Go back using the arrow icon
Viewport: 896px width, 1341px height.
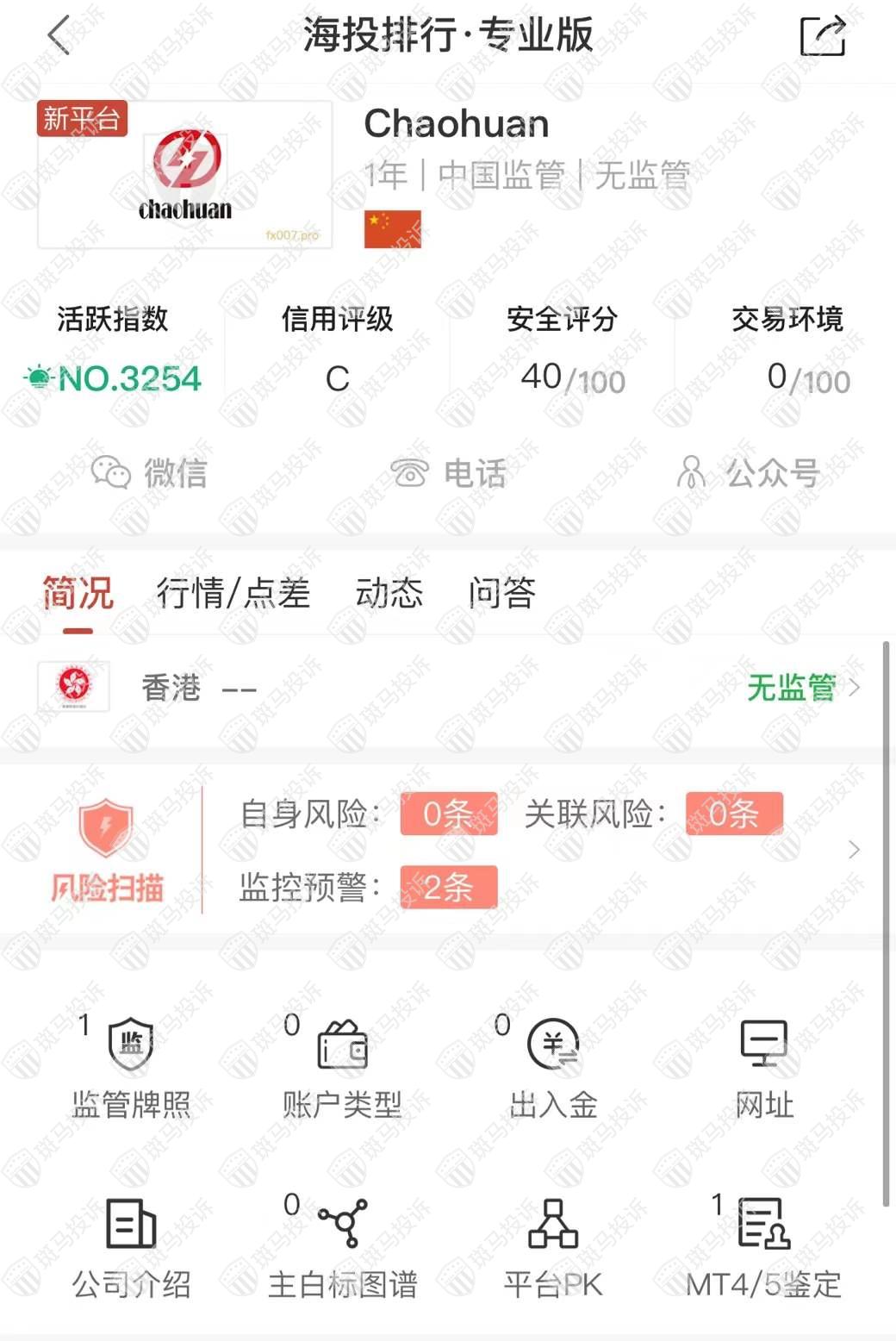59,36
